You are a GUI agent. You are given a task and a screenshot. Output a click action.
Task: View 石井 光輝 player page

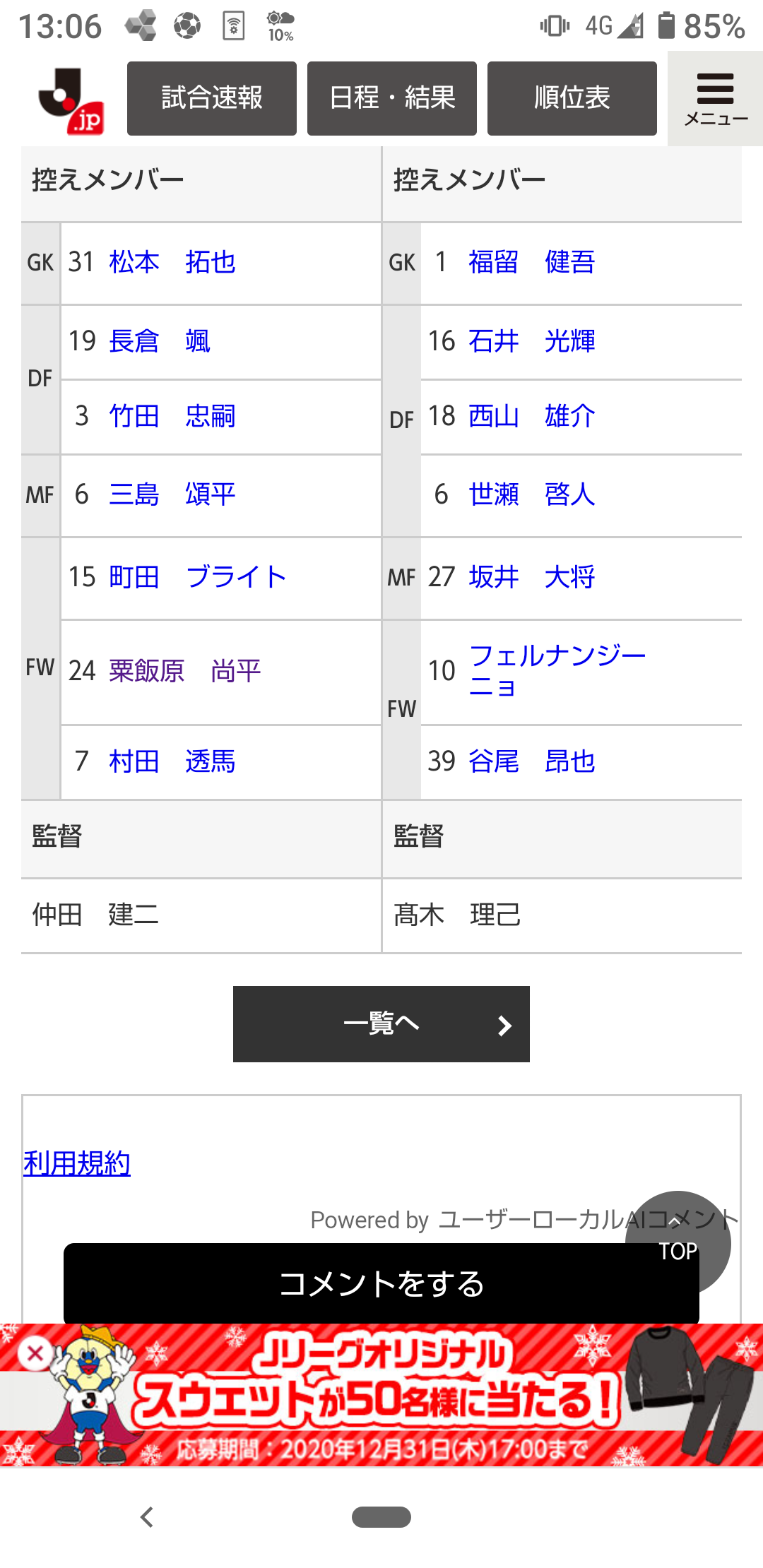531,341
